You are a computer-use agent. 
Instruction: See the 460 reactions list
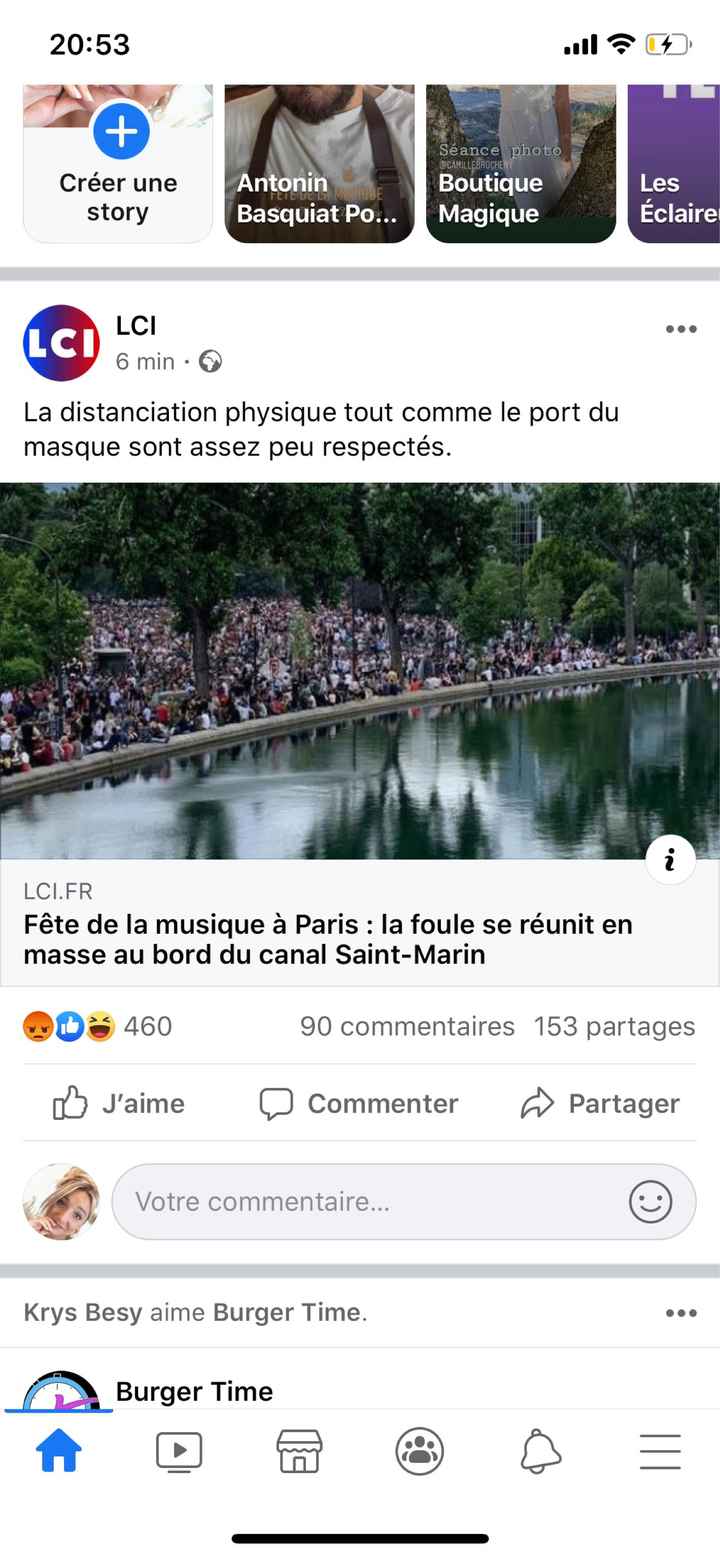[98, 1026]
